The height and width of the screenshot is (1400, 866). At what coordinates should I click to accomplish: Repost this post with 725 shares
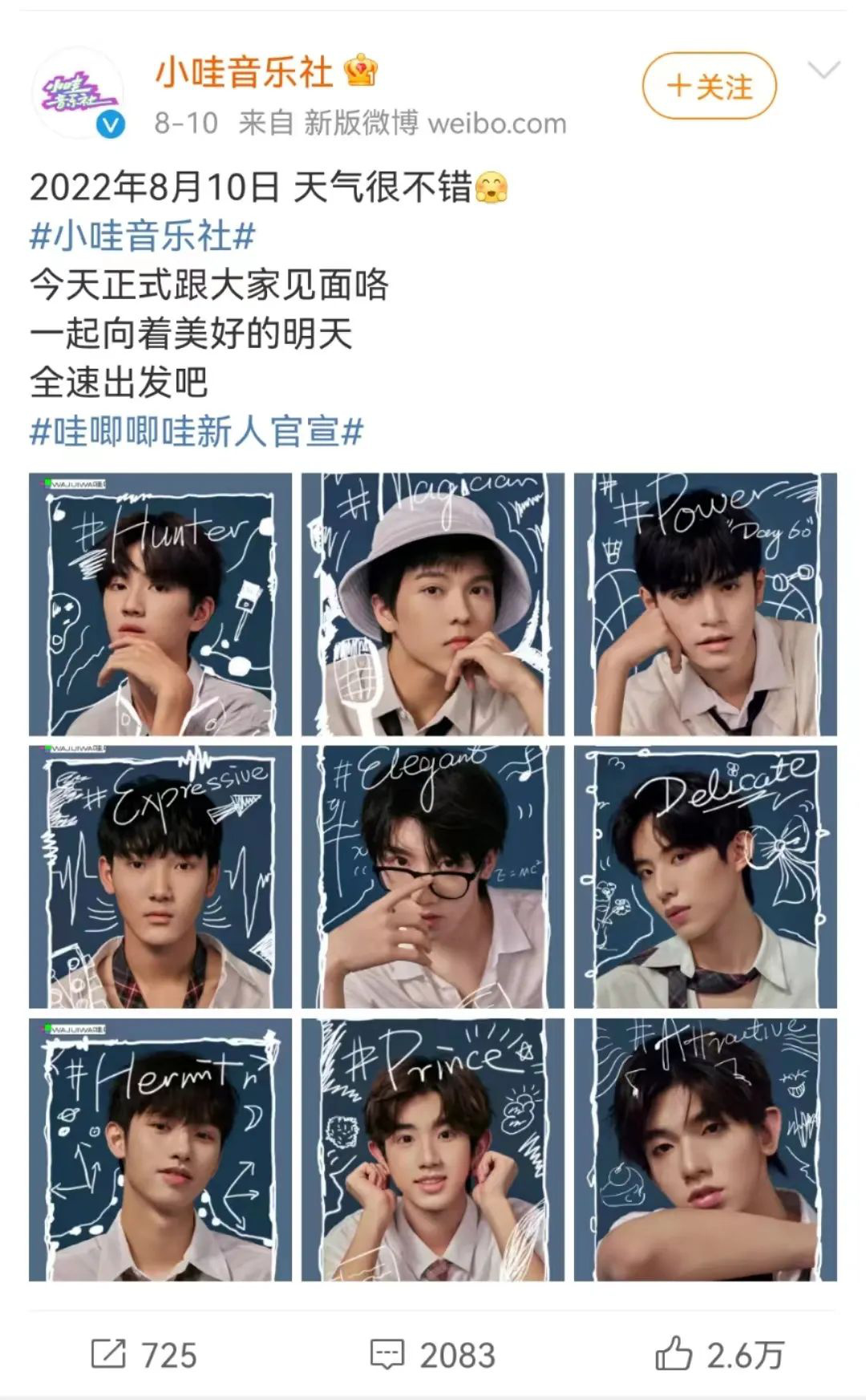144,1354
